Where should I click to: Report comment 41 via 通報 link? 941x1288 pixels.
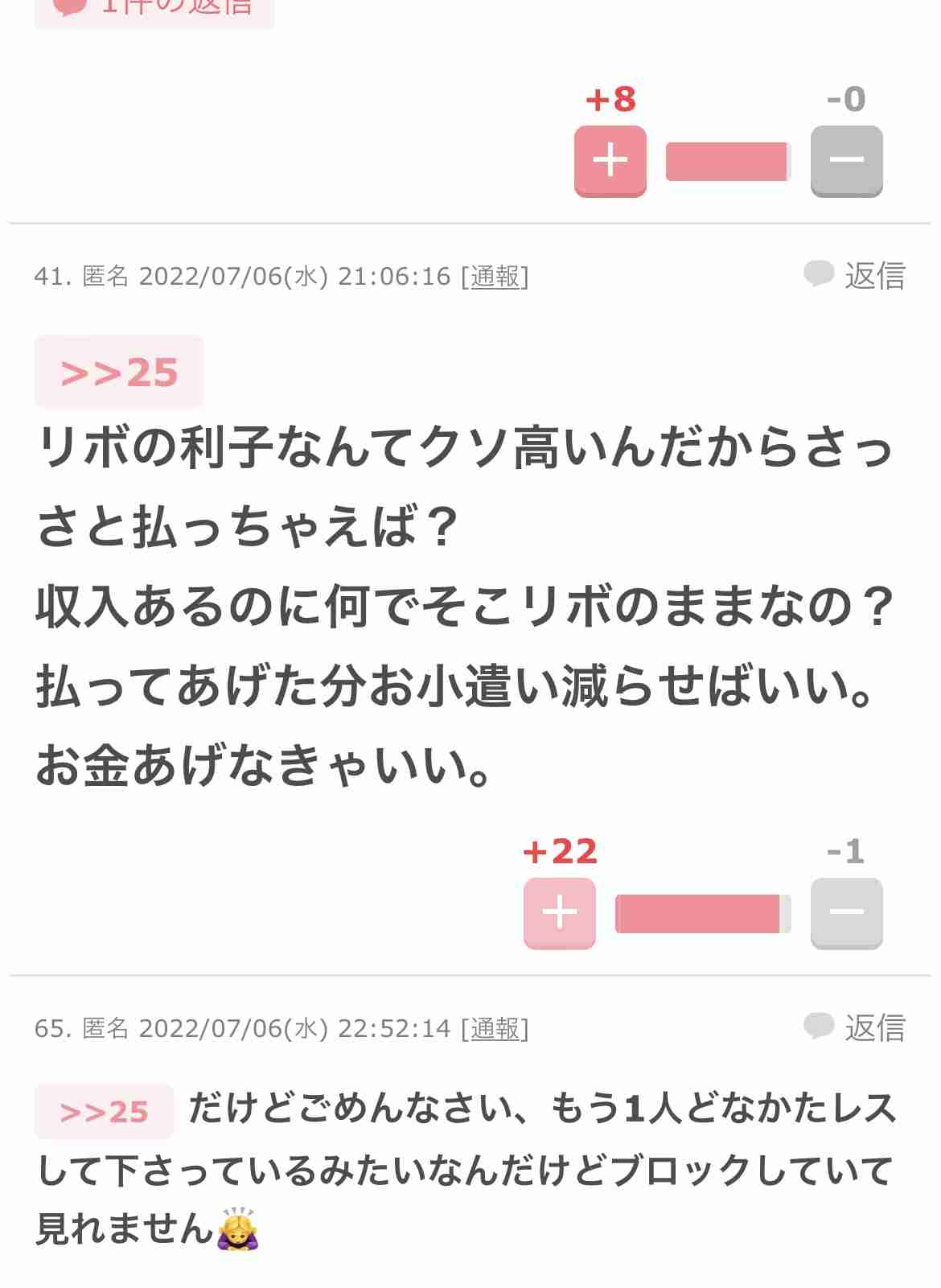click(x=495, y=277)
